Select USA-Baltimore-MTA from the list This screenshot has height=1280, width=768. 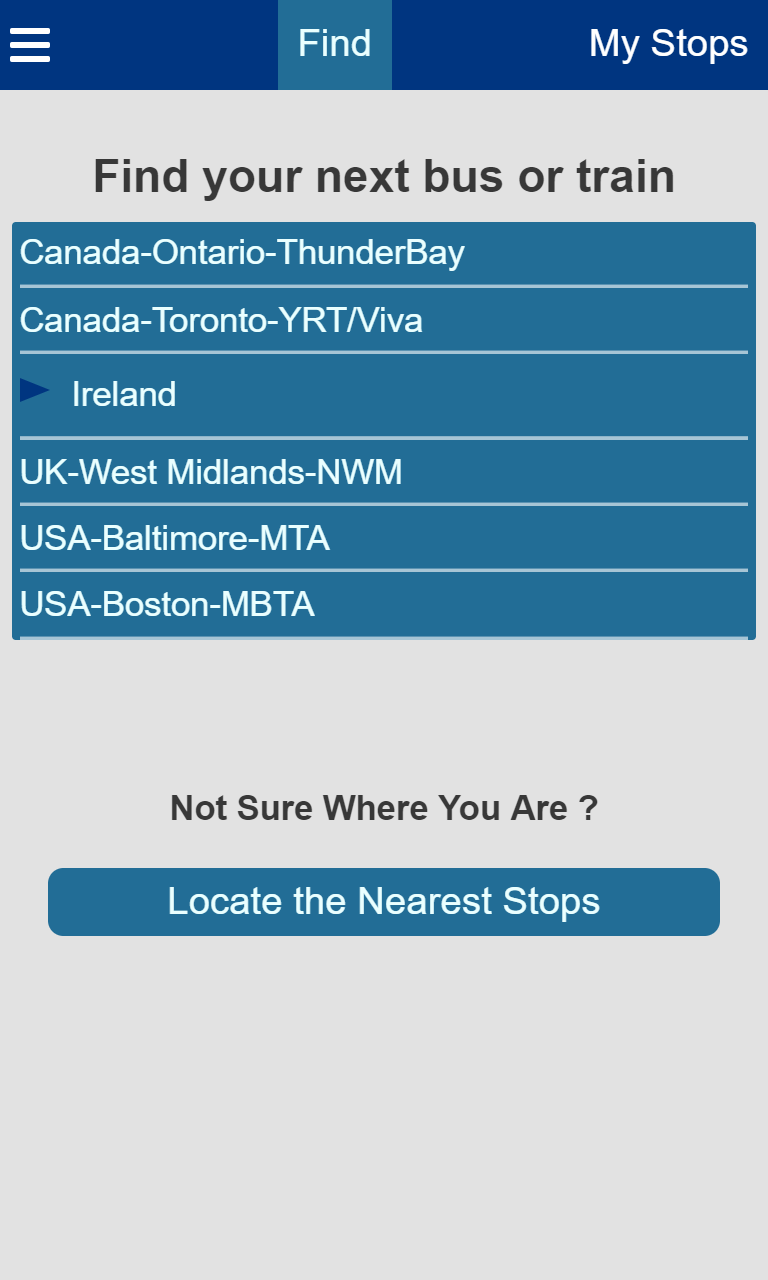[175, 539]
